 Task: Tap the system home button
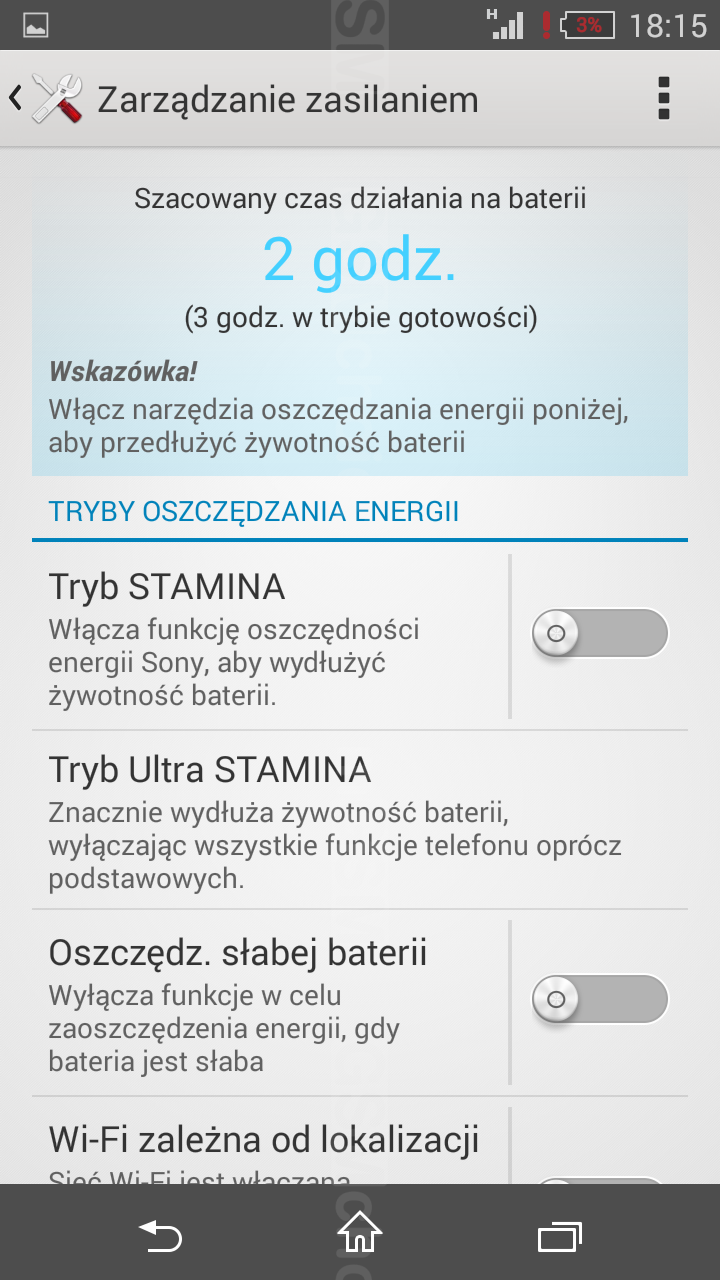pos(360,1234)
